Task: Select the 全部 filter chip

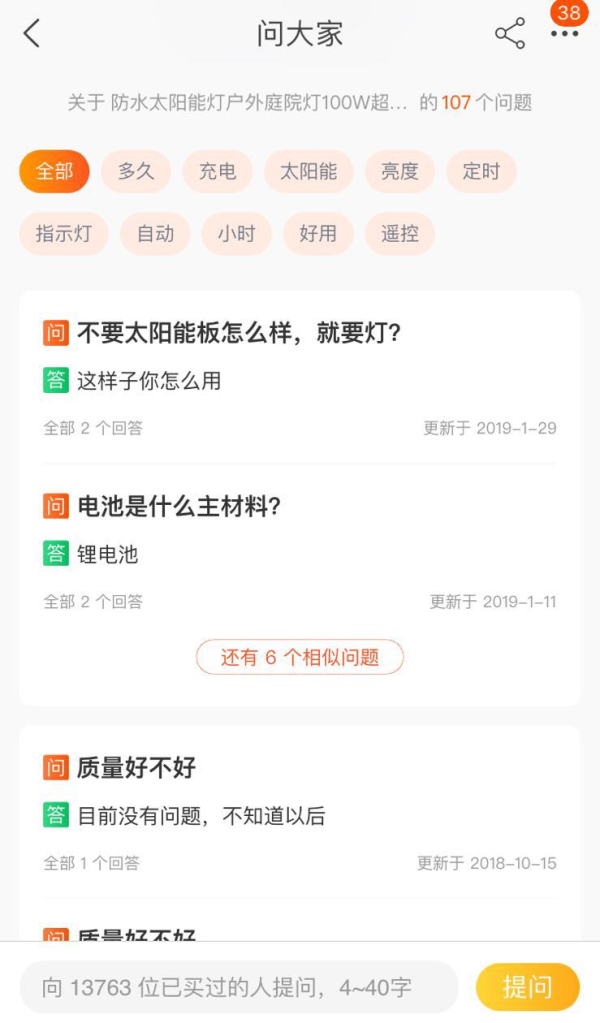Action: [54, 171]
